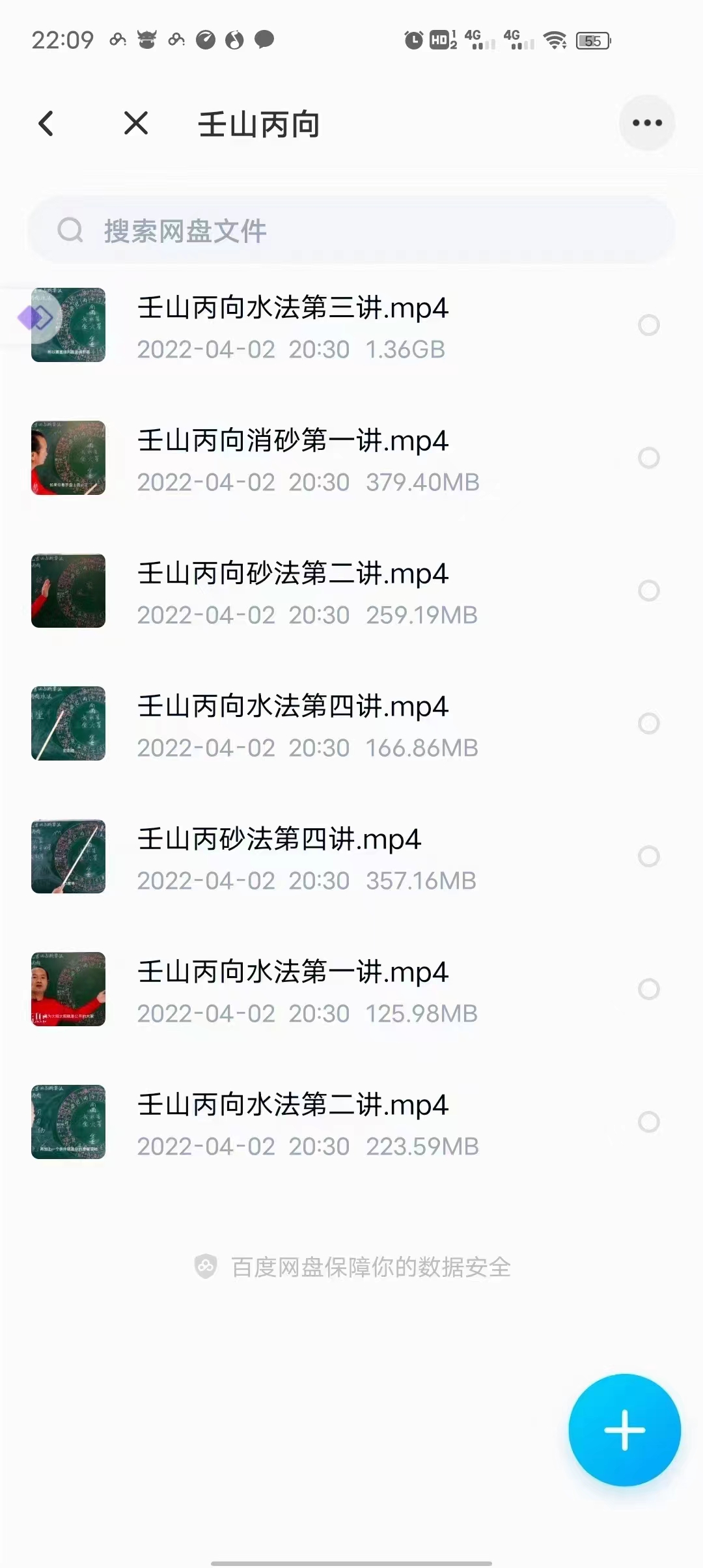Screen dimensions: 703x1568
Task: Play 壬山丙向消砂第一讲.mp4
Action: (x=293, y=458)
